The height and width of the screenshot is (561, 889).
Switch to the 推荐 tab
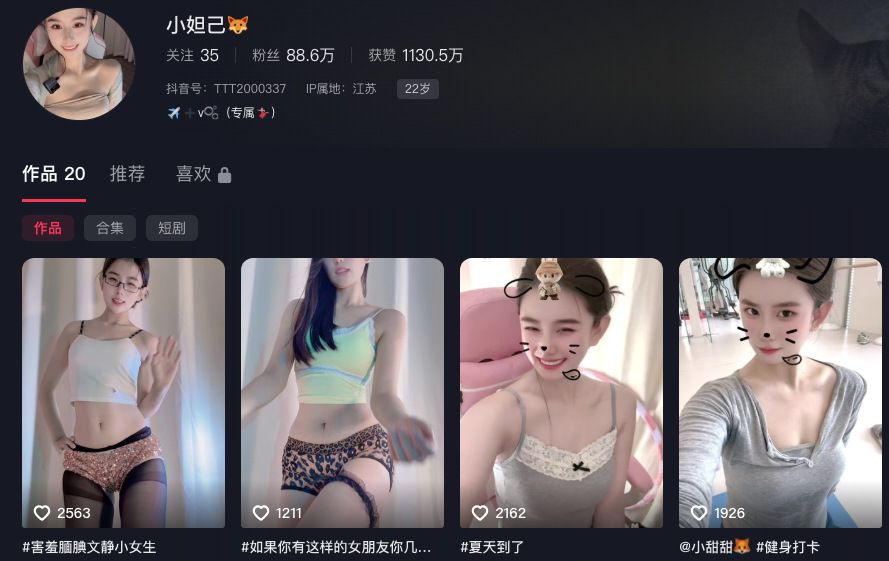[x=127, y=174]
